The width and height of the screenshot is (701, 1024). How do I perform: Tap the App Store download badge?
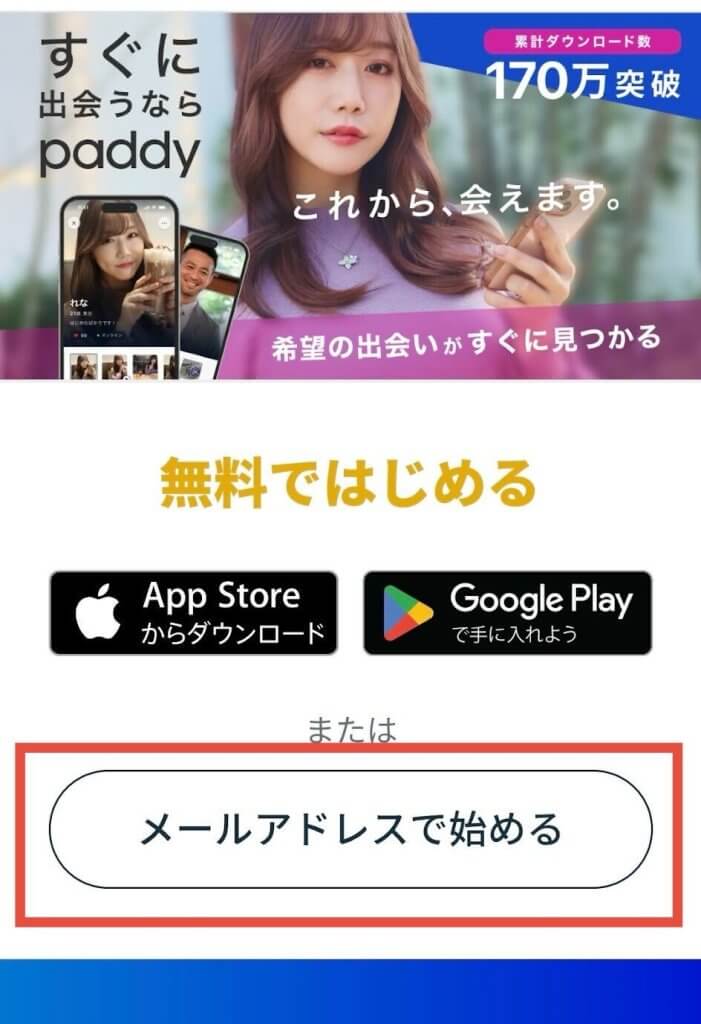tap(194, 613)
